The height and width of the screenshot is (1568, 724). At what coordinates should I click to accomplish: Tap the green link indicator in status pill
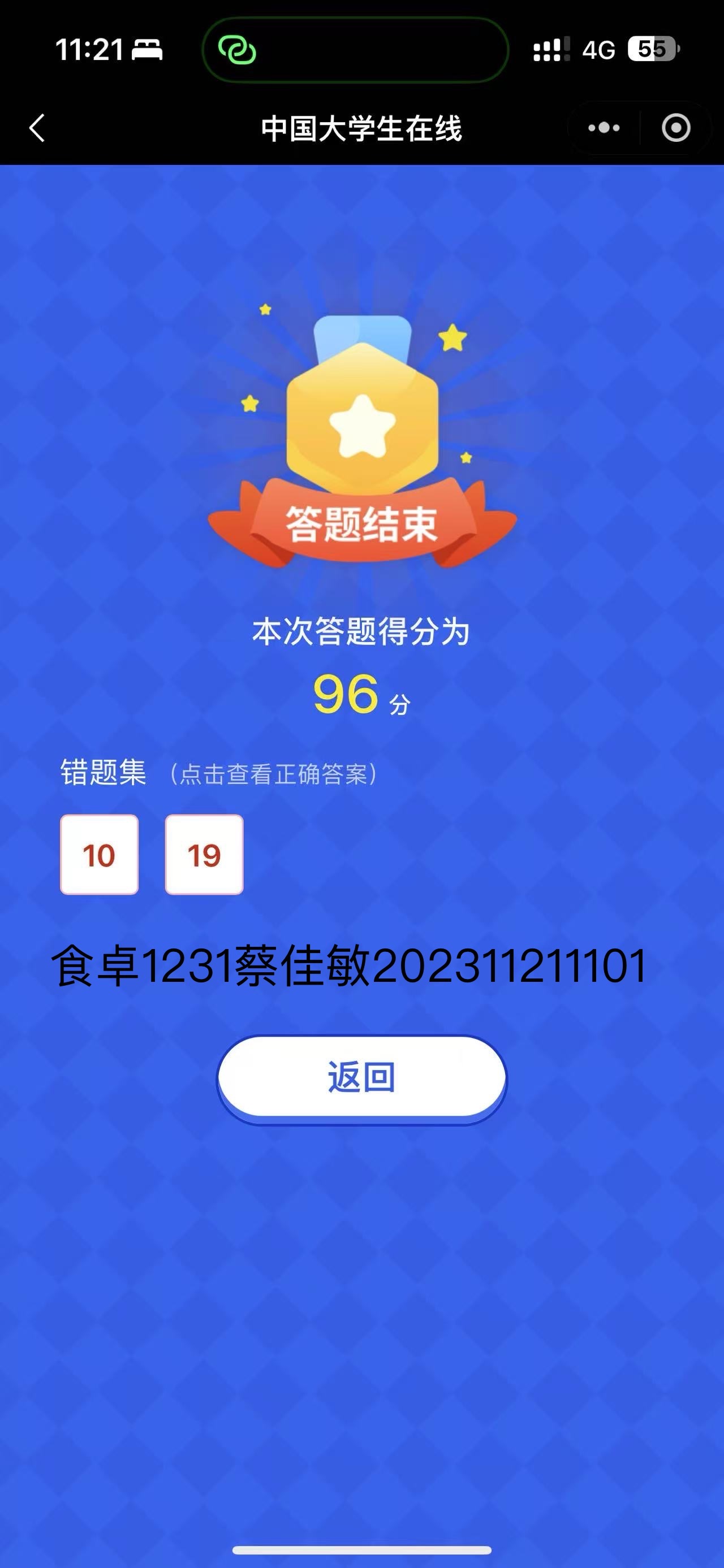(x=238, y=50)
